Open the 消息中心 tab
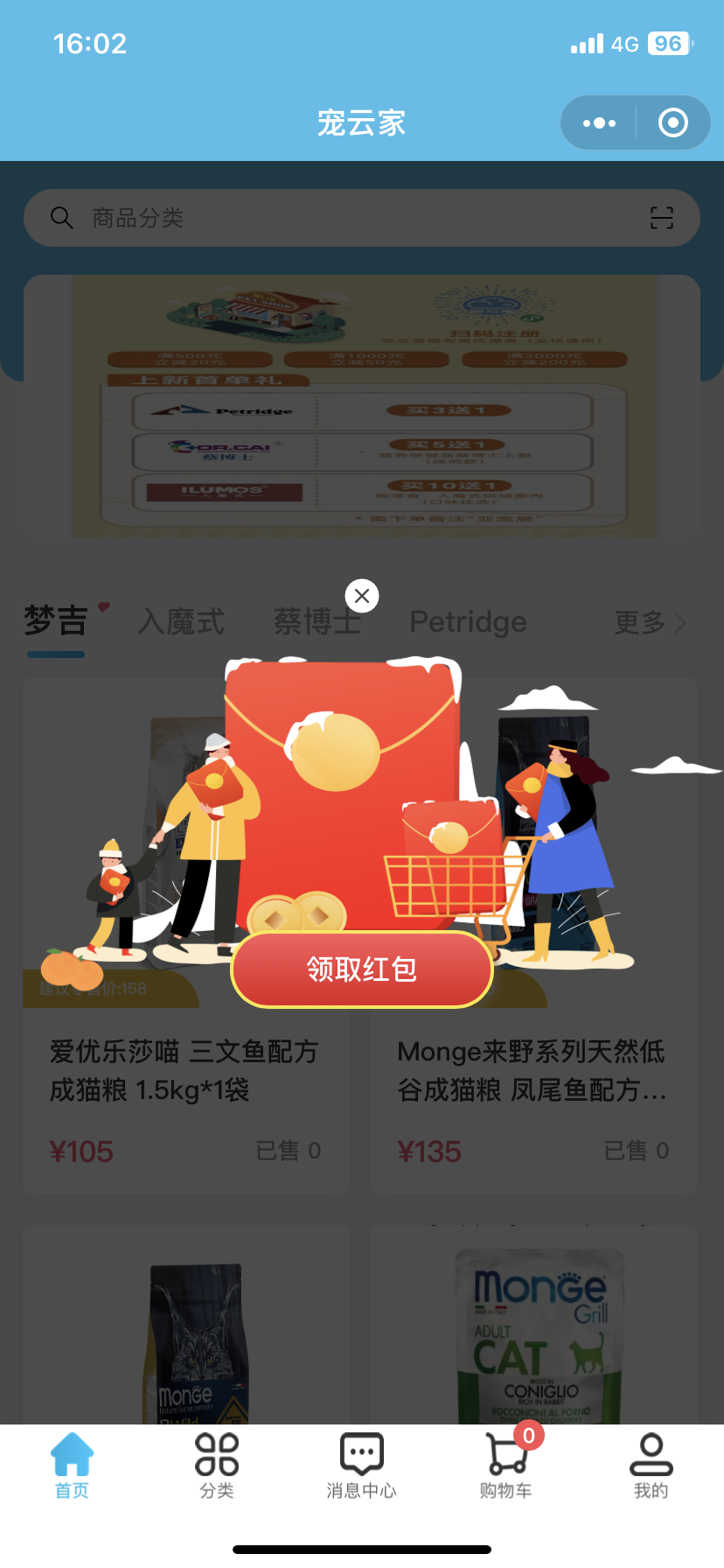This screenshot has width=724, height=1568. click(x=362, y=1466)
